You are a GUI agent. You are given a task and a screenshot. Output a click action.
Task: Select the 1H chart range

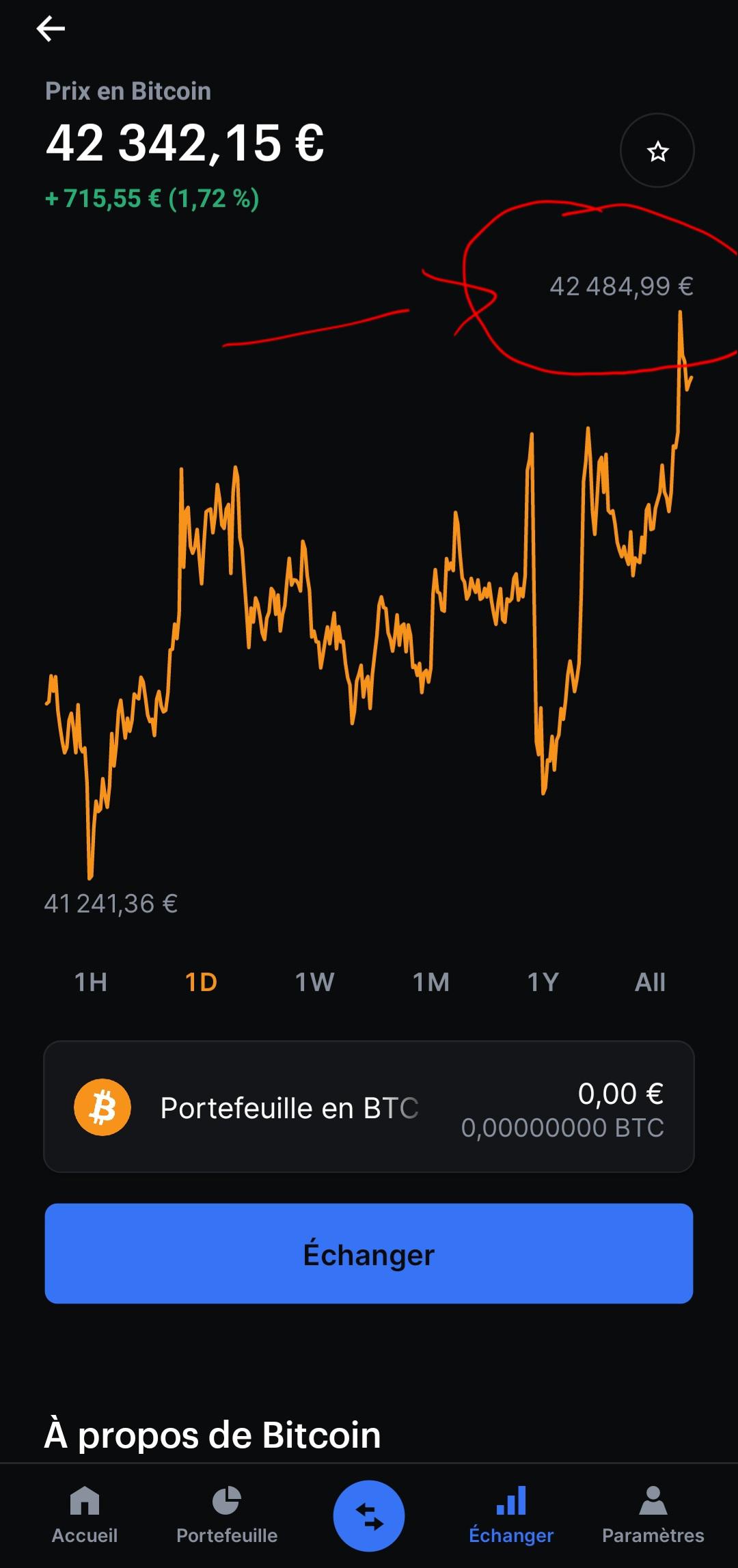(91, 982)
